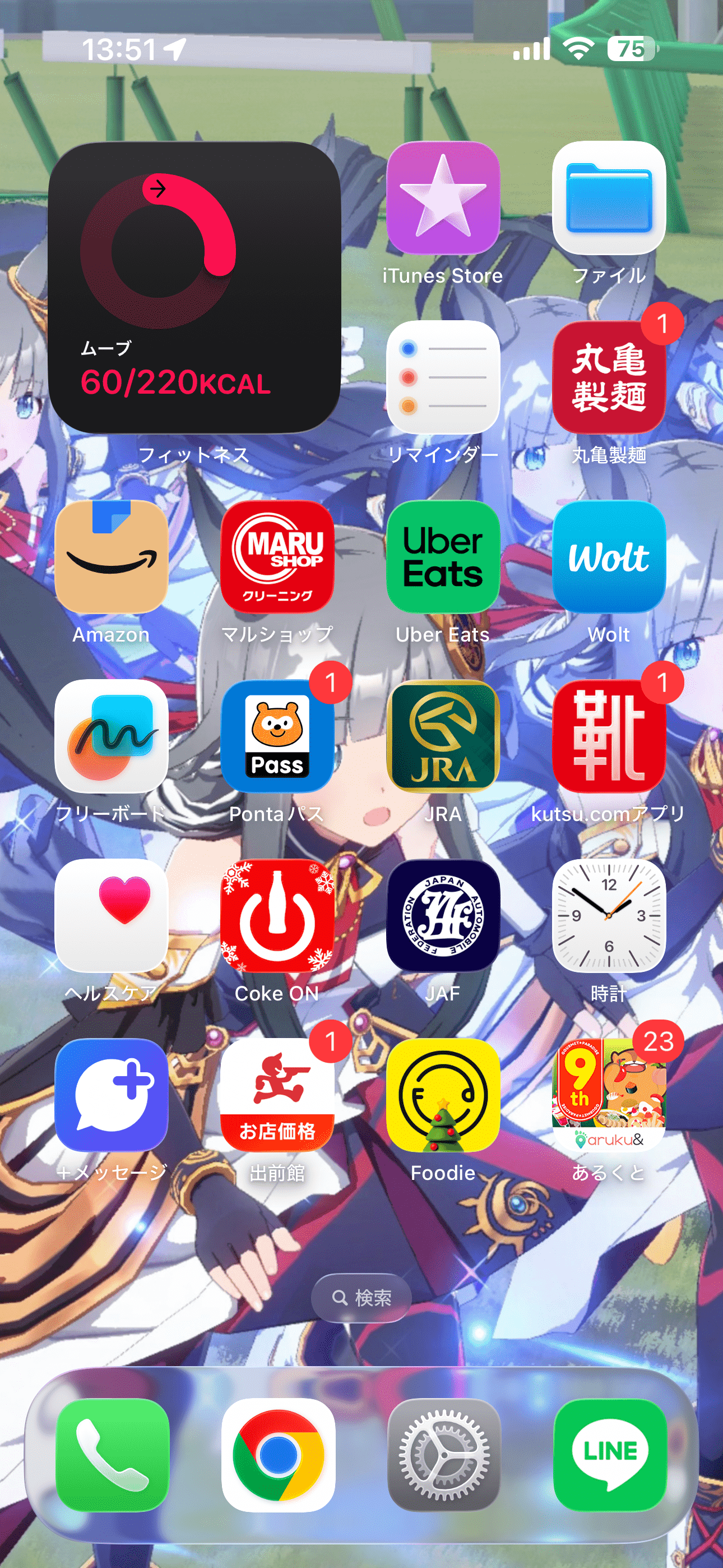Open the 出前館 delivery app
The image size is (723, 1568).
pos(277,1095)
